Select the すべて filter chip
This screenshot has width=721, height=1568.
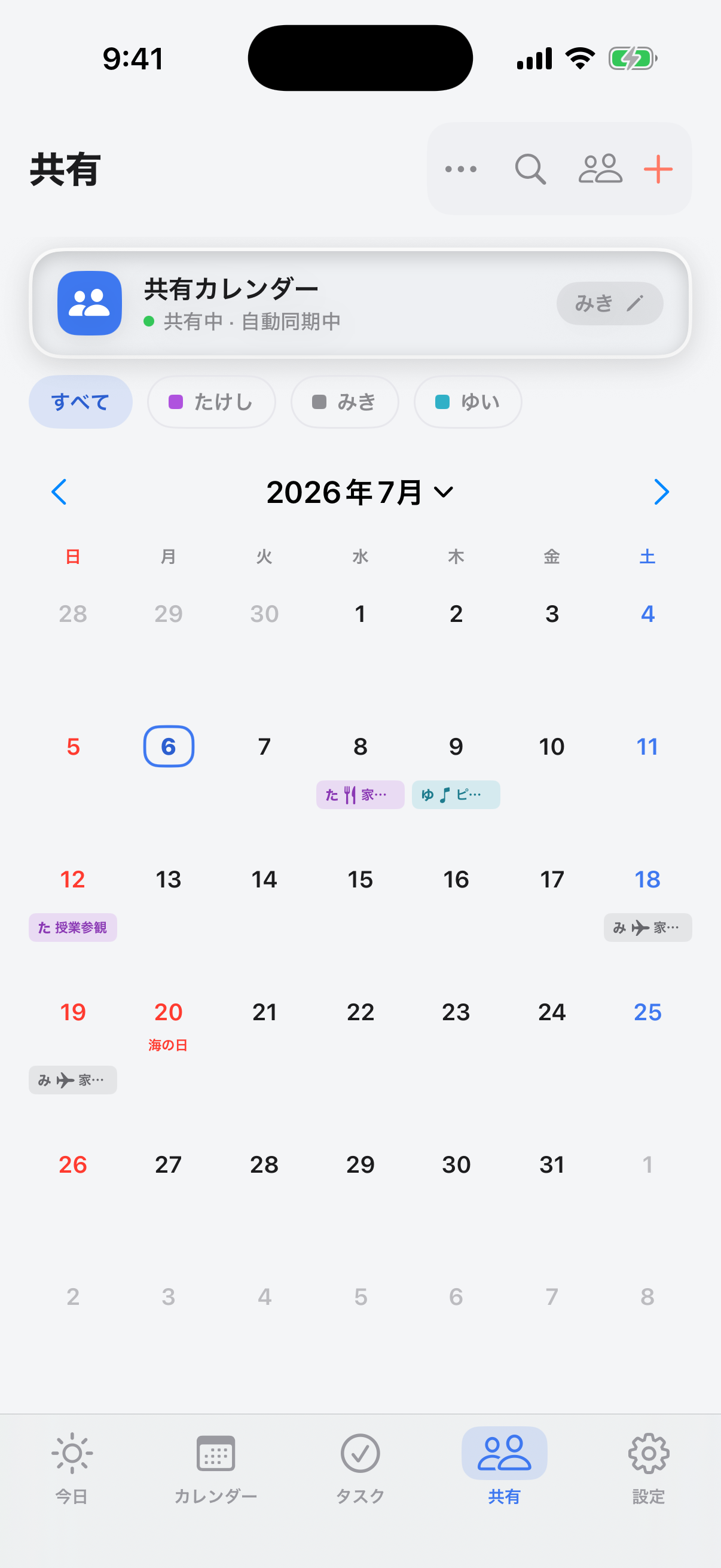point(80,402)
